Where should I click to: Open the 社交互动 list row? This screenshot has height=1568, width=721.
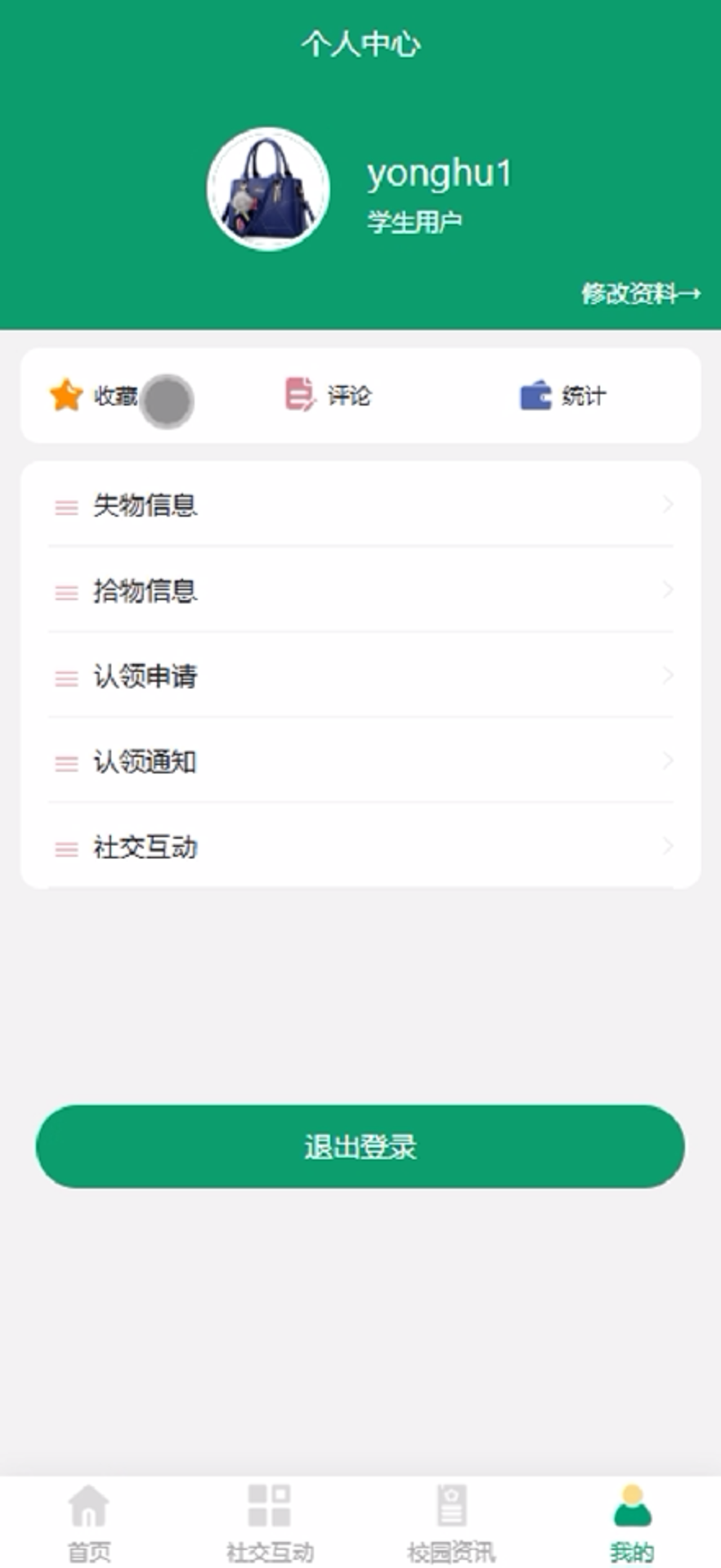point(360,847)
